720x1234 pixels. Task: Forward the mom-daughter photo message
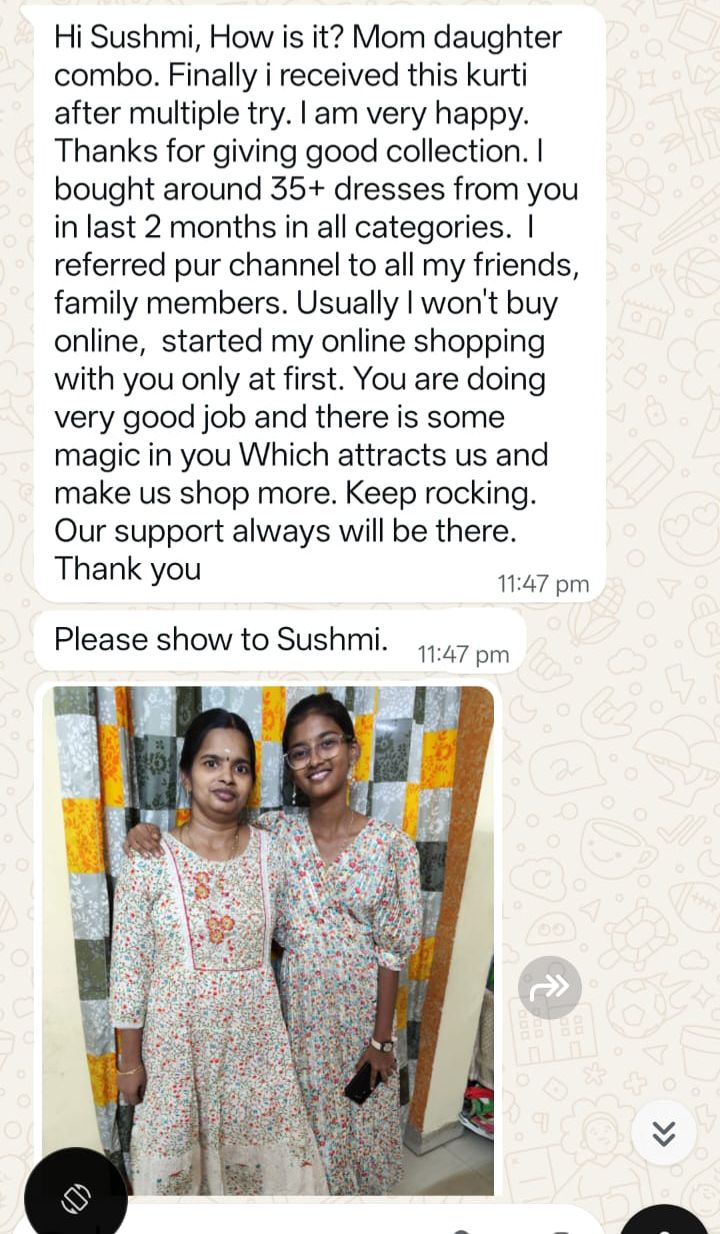tap(549, 988)
